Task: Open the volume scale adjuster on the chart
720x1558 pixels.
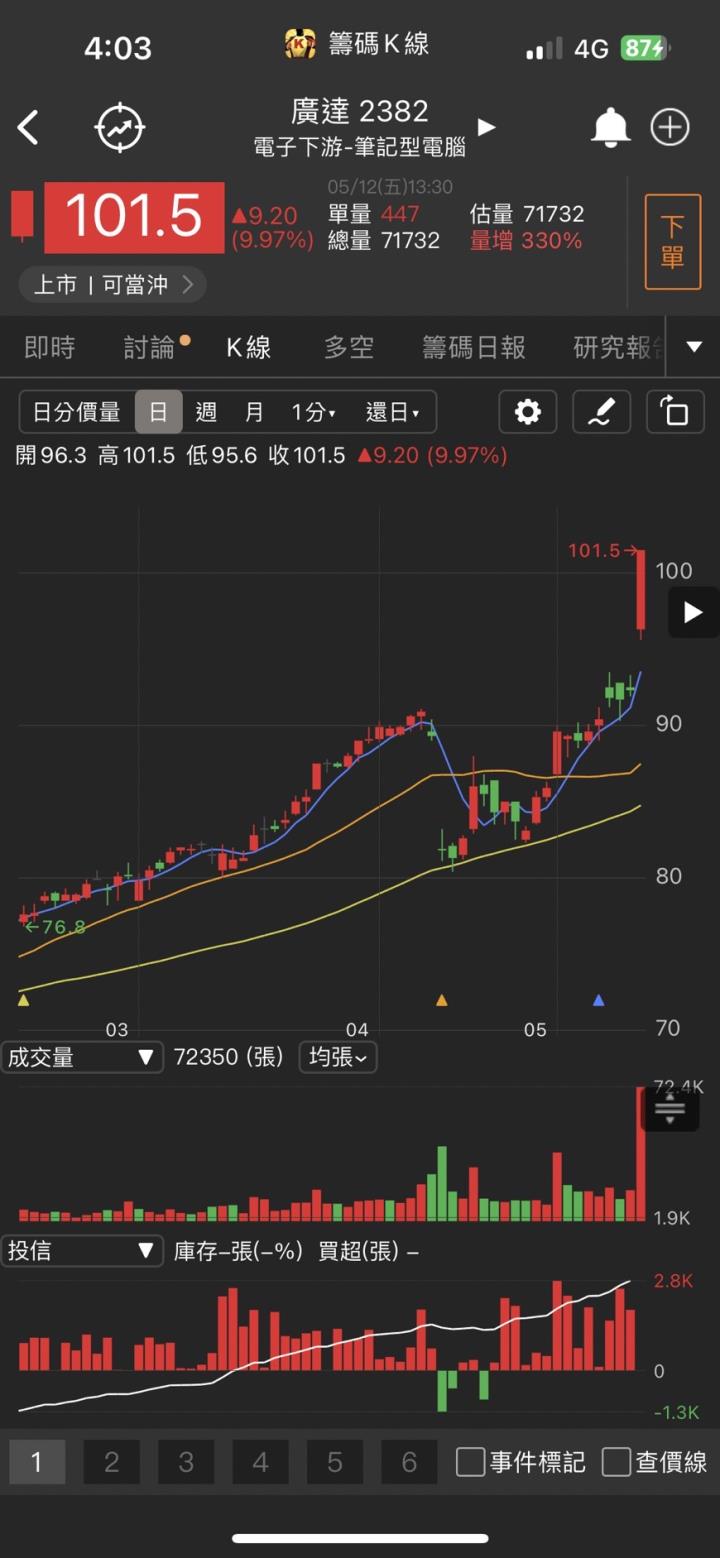Action: pos(669,1110)
